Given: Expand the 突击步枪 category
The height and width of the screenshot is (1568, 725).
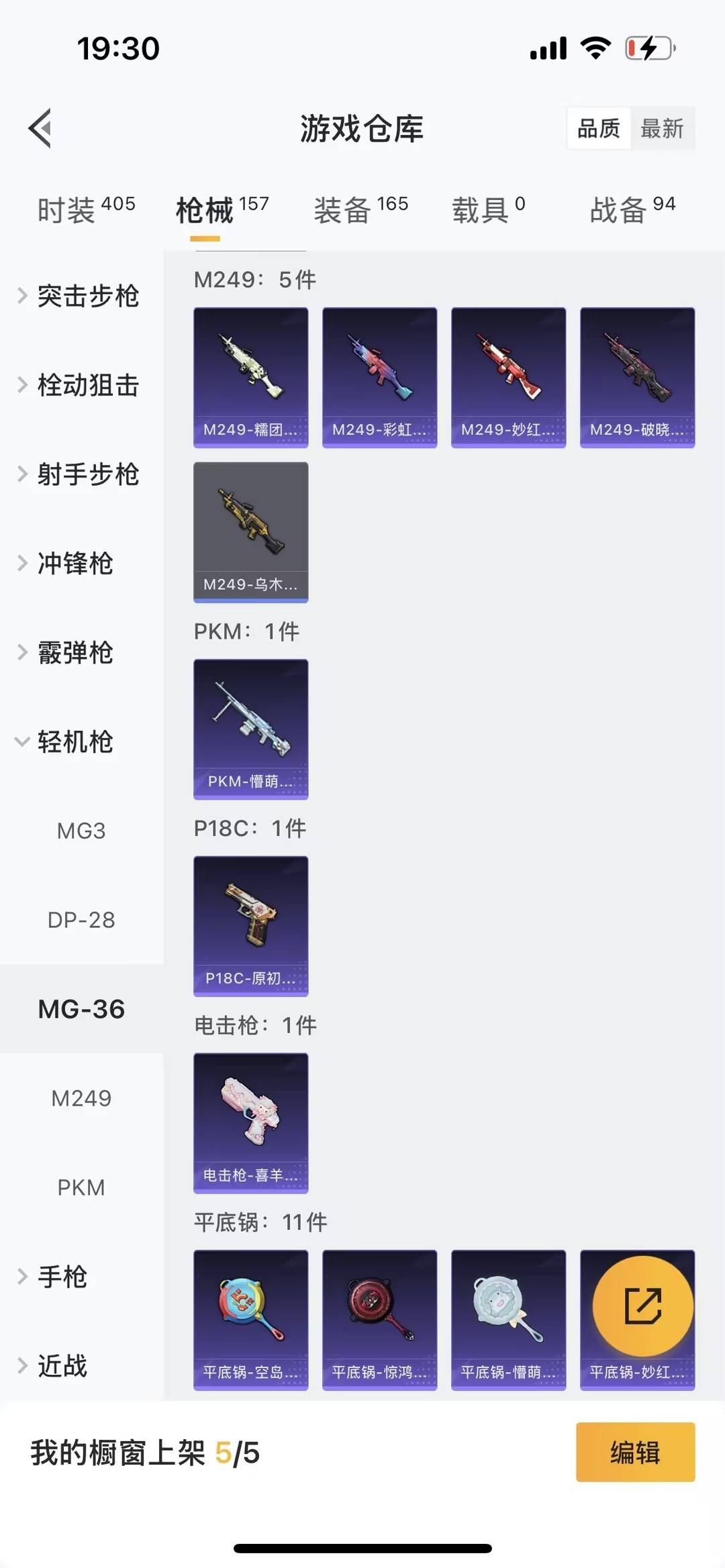Looking at the screenshot, I should pyautogui.click(x=87, y=296).
